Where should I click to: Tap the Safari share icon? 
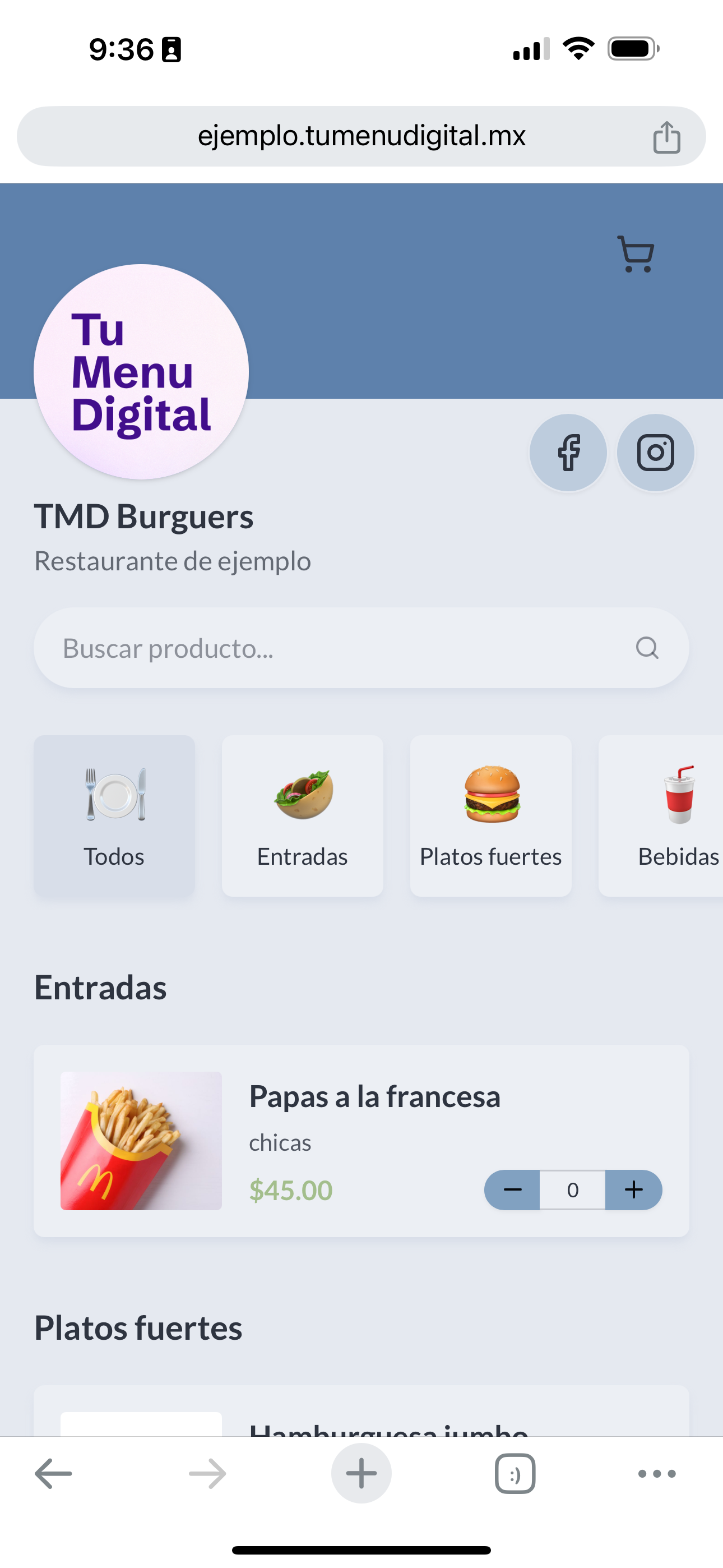coord(668,136)
